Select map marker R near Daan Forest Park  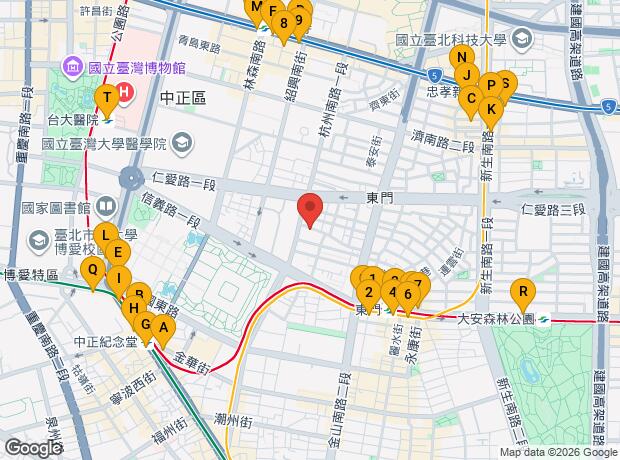point(522,291)
